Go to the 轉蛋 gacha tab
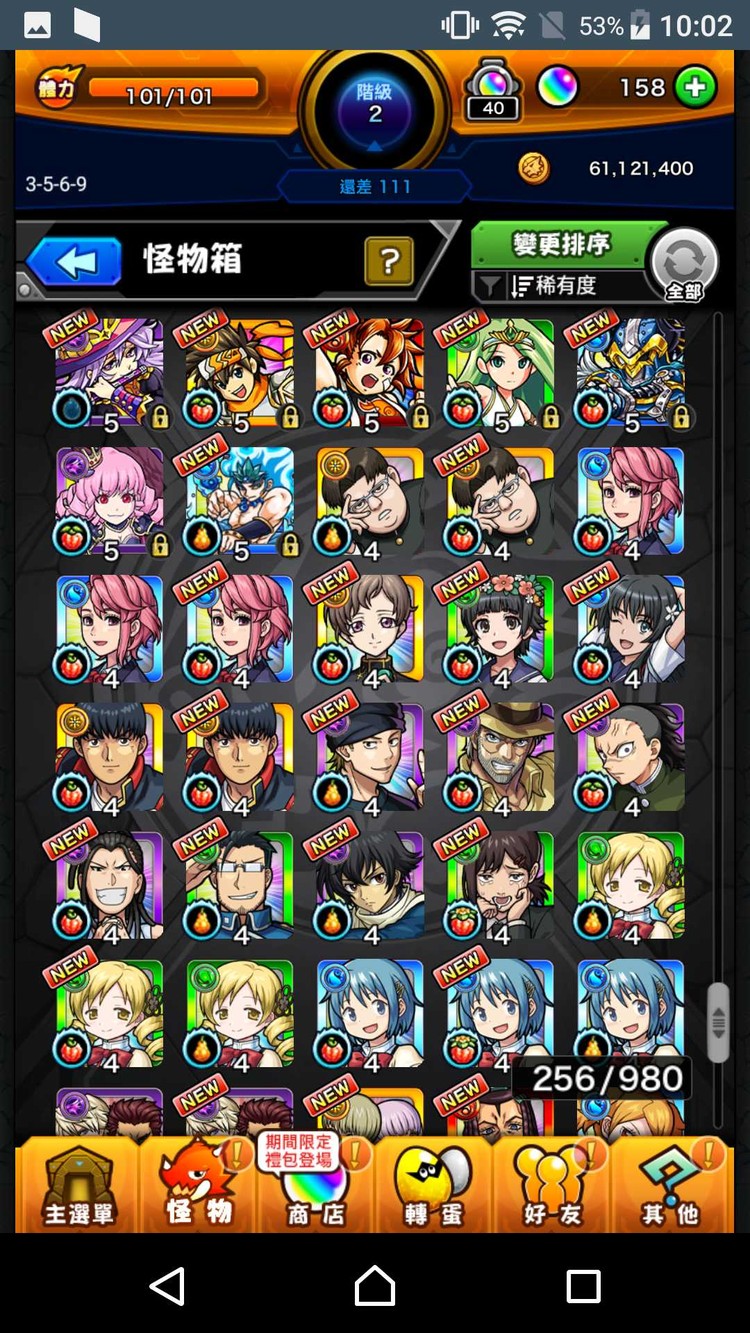 coord(433,1186)
